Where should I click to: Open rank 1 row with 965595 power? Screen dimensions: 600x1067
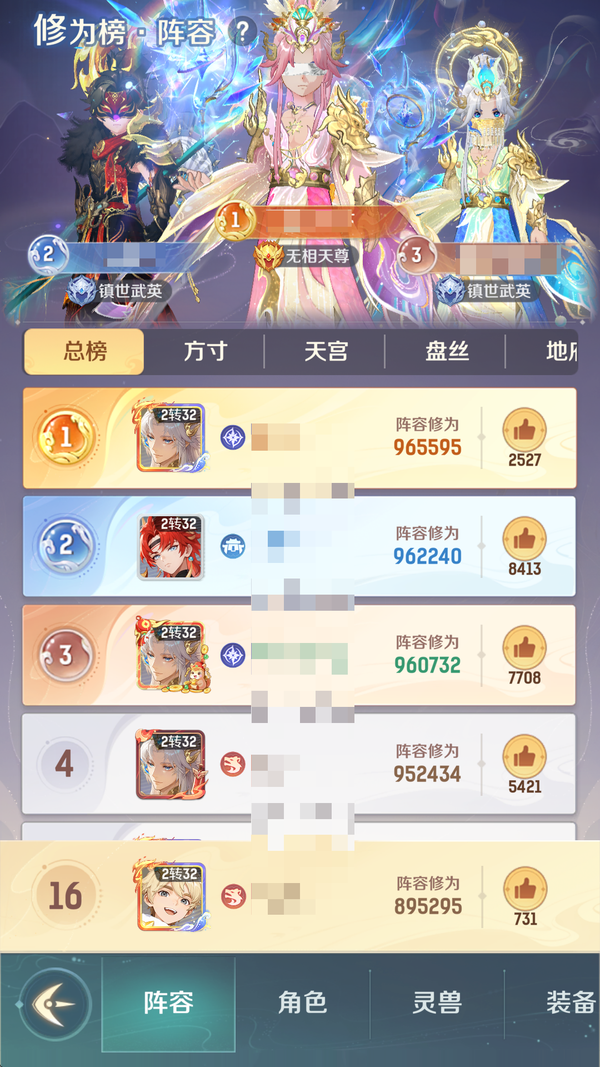pos(300,438)
